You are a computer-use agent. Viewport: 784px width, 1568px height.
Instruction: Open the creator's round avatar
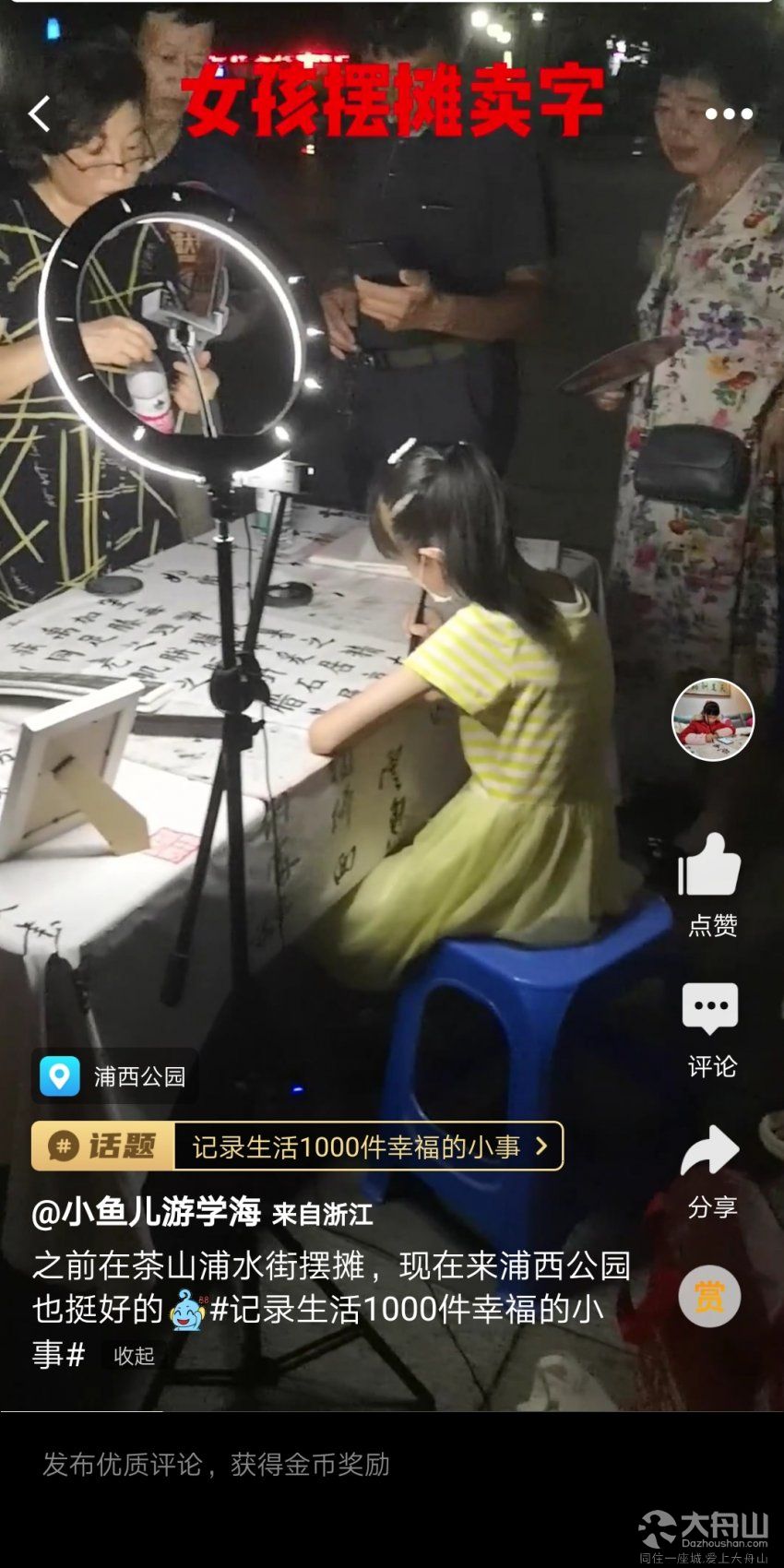713,720
